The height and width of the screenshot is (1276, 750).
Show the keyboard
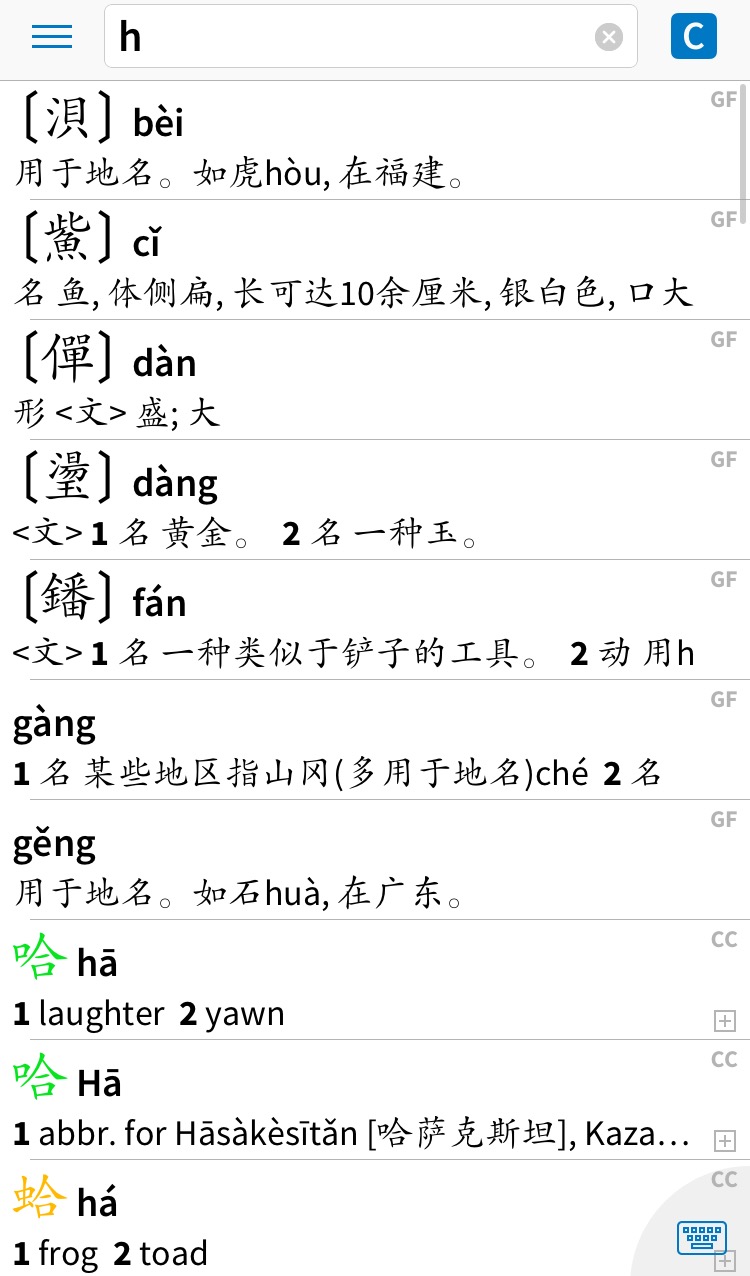point(702,1237)
